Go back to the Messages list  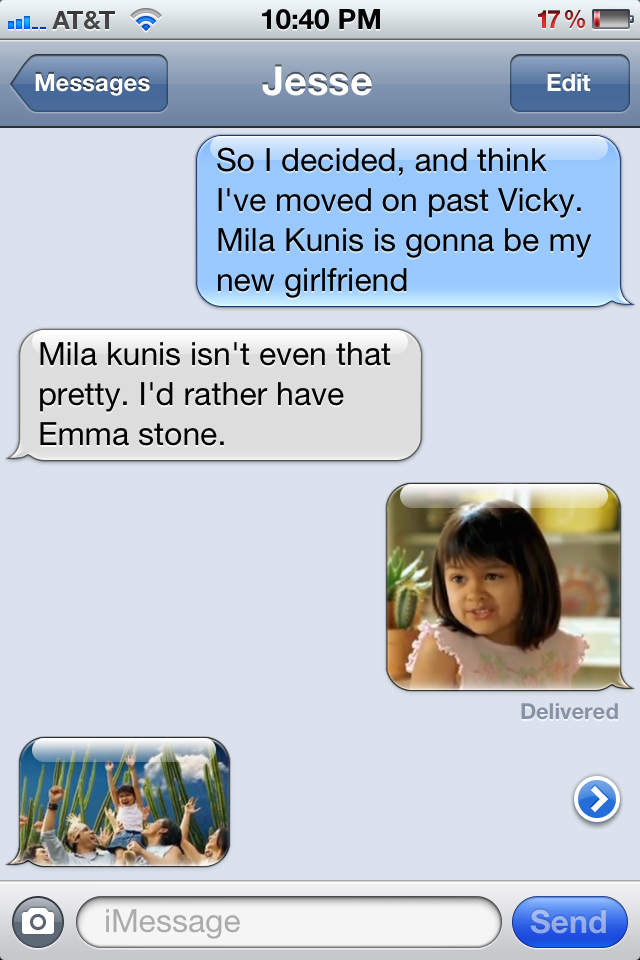pos(90,84)
